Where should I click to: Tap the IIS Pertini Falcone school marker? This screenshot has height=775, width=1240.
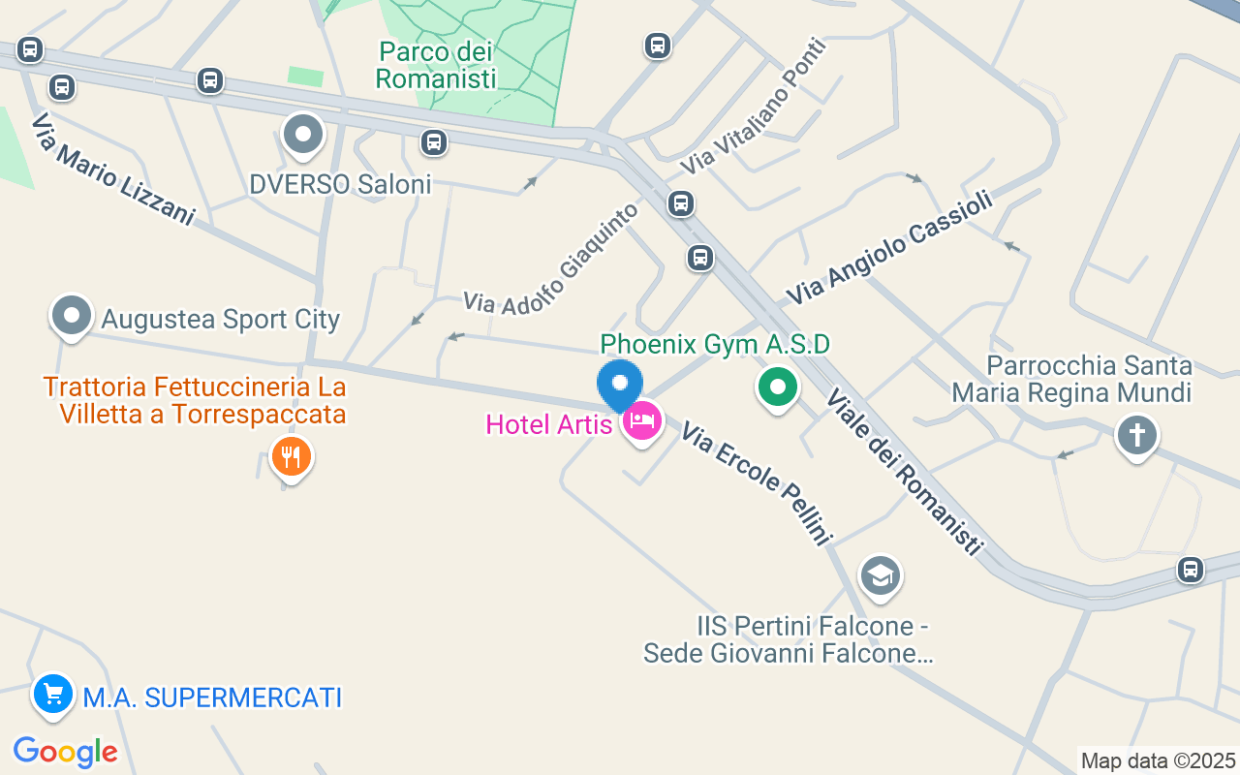880,576
